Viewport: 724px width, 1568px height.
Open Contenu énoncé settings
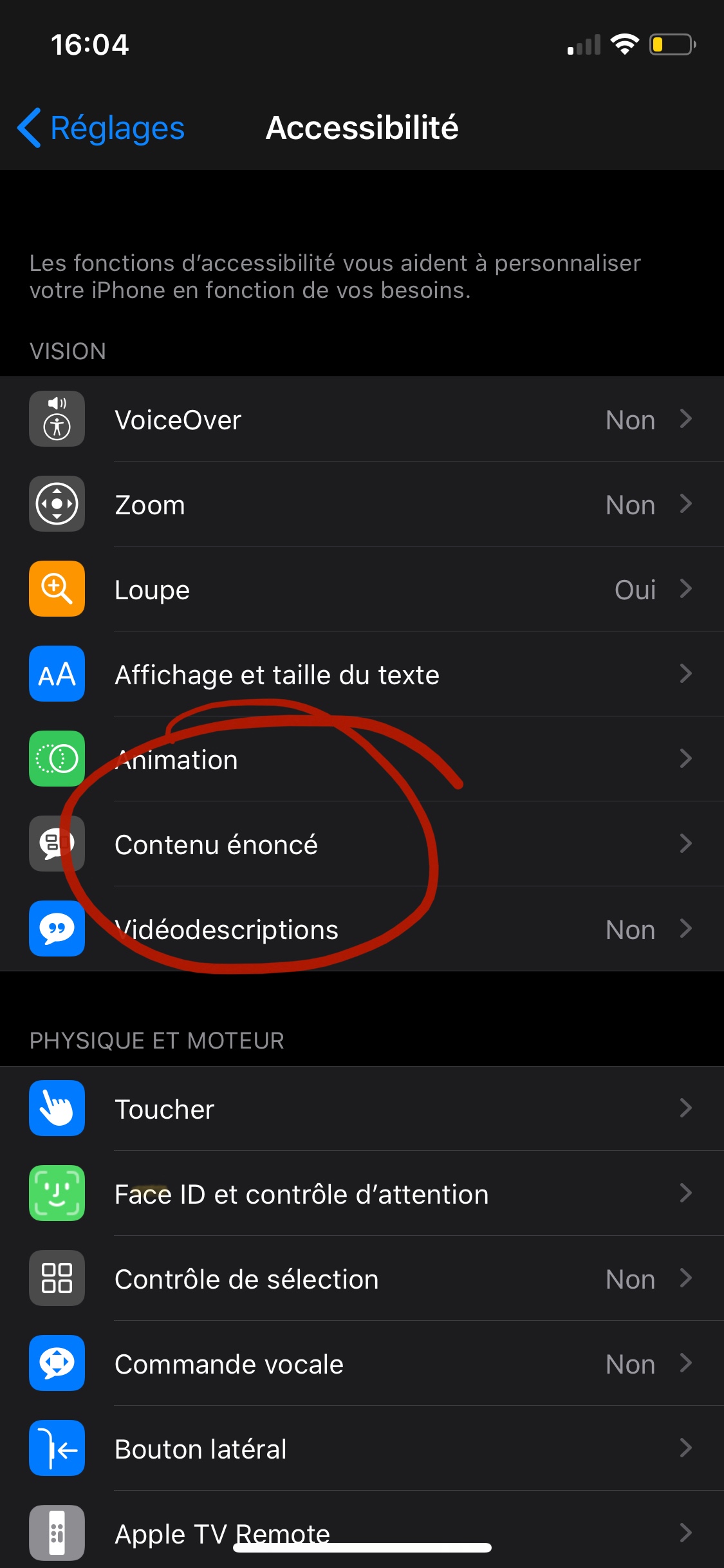(362, 845)
